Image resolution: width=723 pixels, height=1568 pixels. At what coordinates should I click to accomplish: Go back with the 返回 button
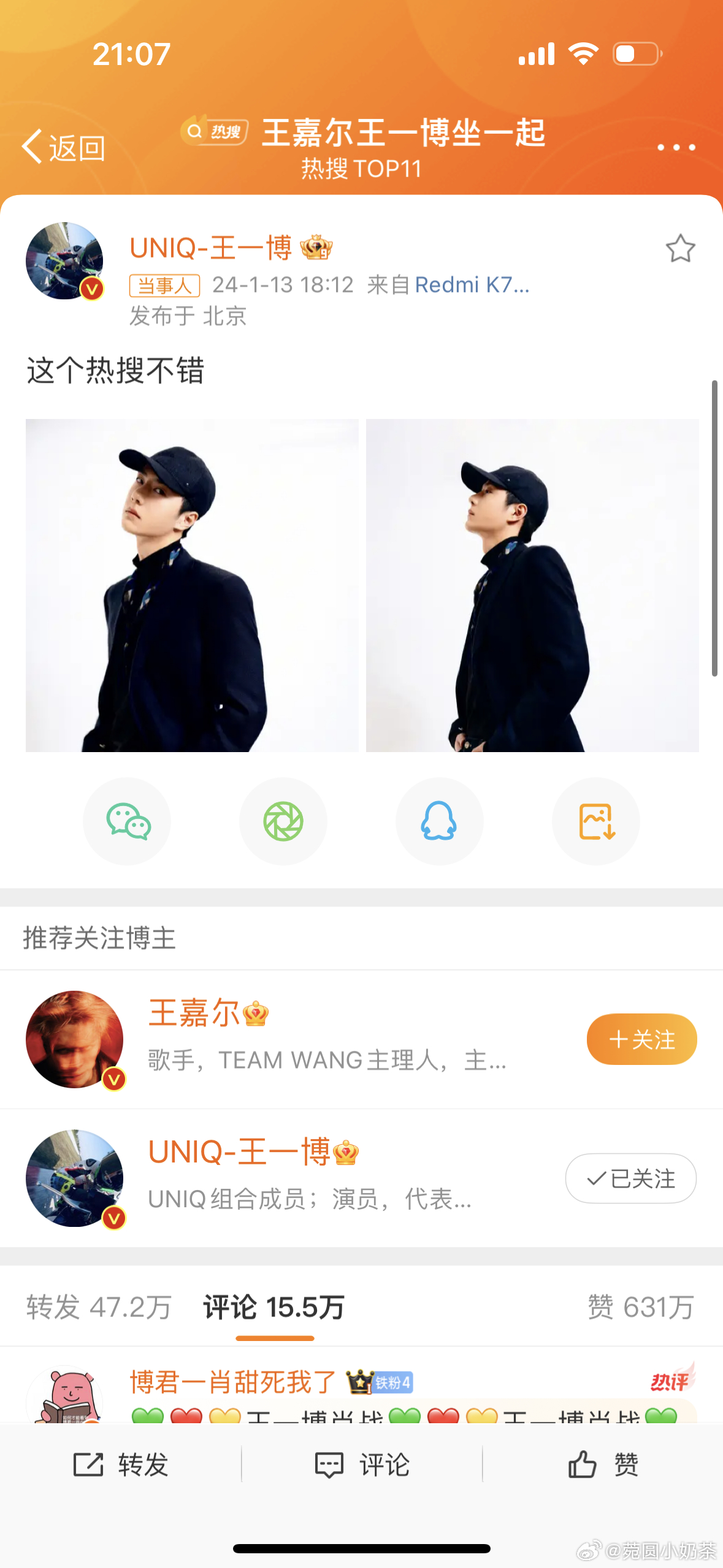click(x=63, y=147)
